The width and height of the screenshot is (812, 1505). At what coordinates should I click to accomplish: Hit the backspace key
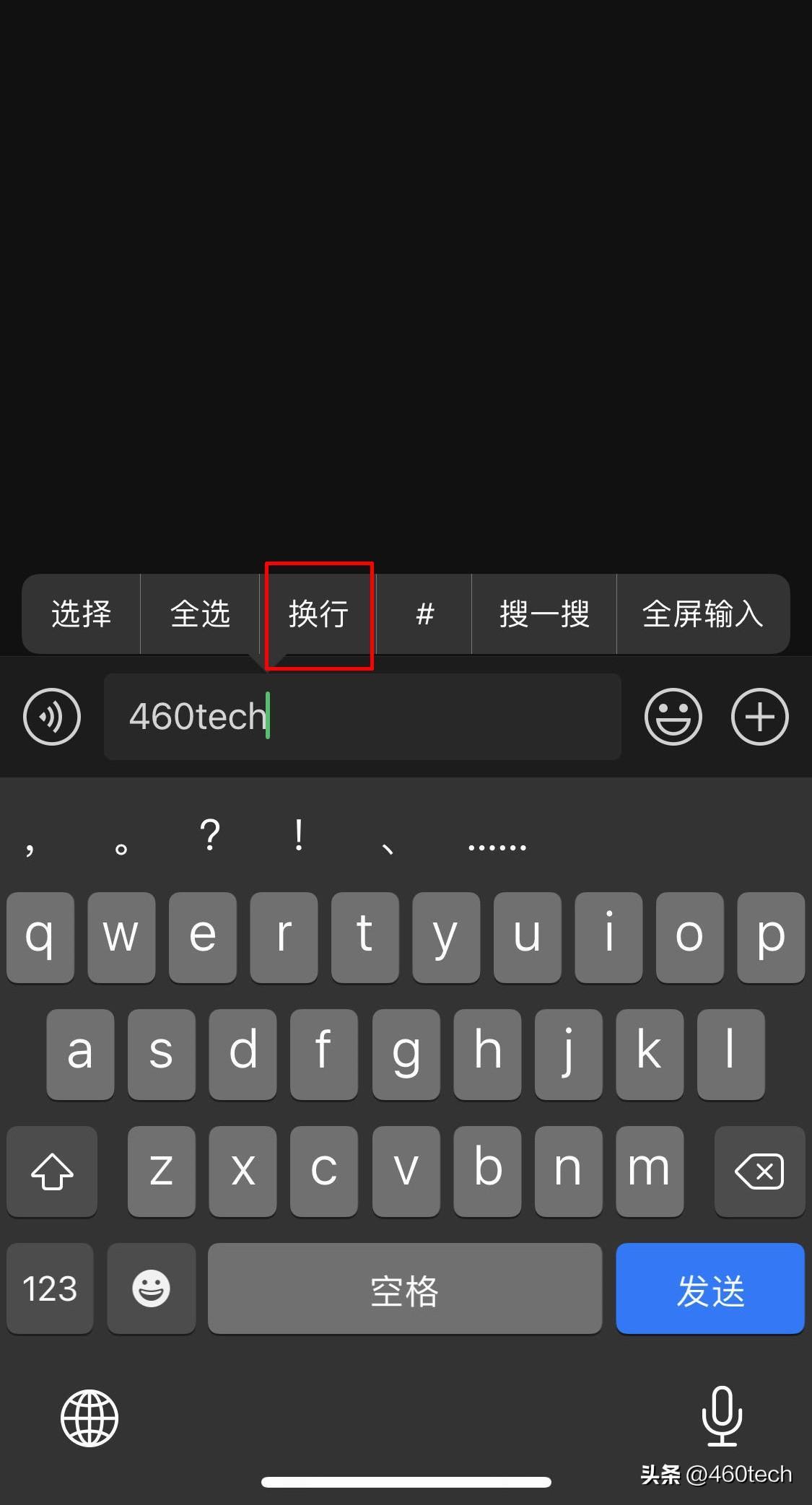pos(759,1171)
